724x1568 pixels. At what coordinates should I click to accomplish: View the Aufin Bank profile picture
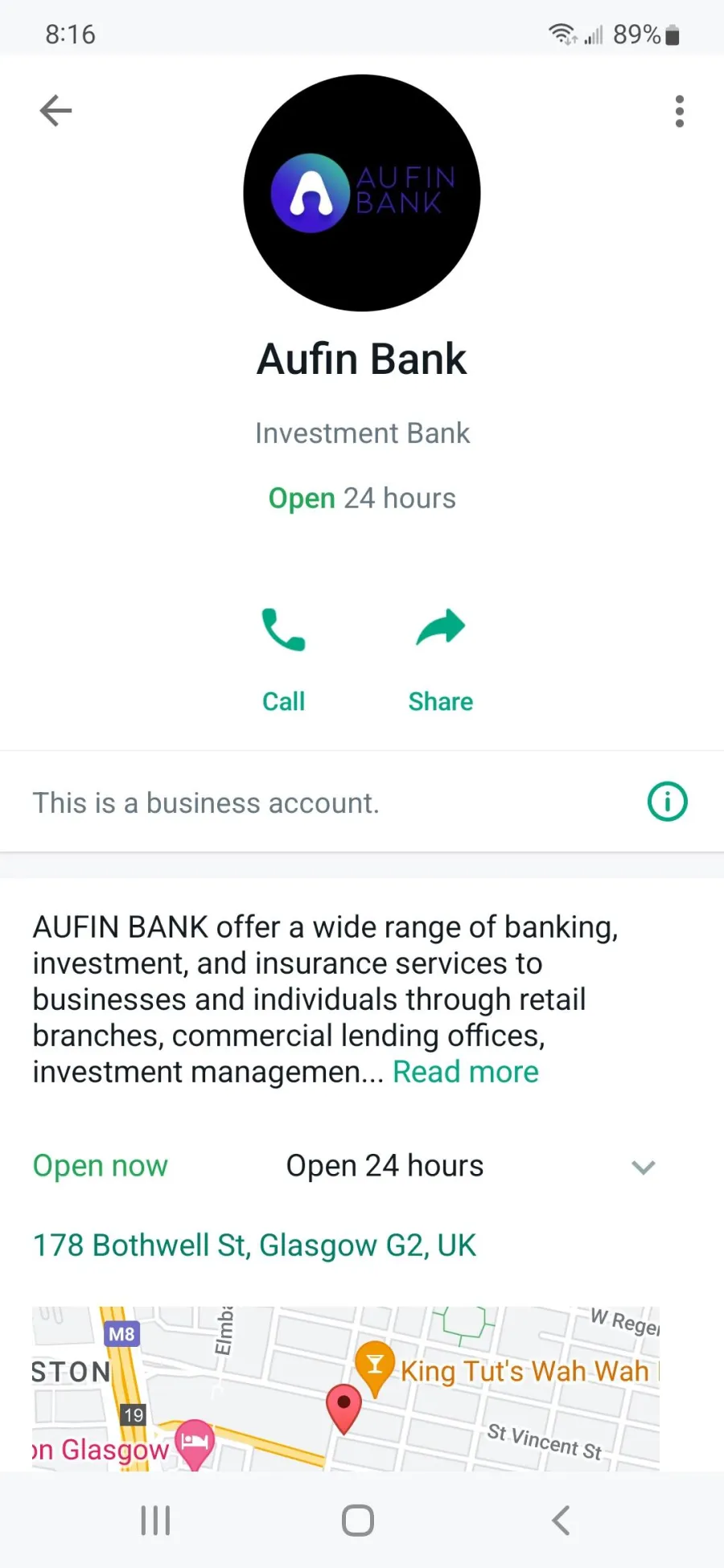(362, 193)
